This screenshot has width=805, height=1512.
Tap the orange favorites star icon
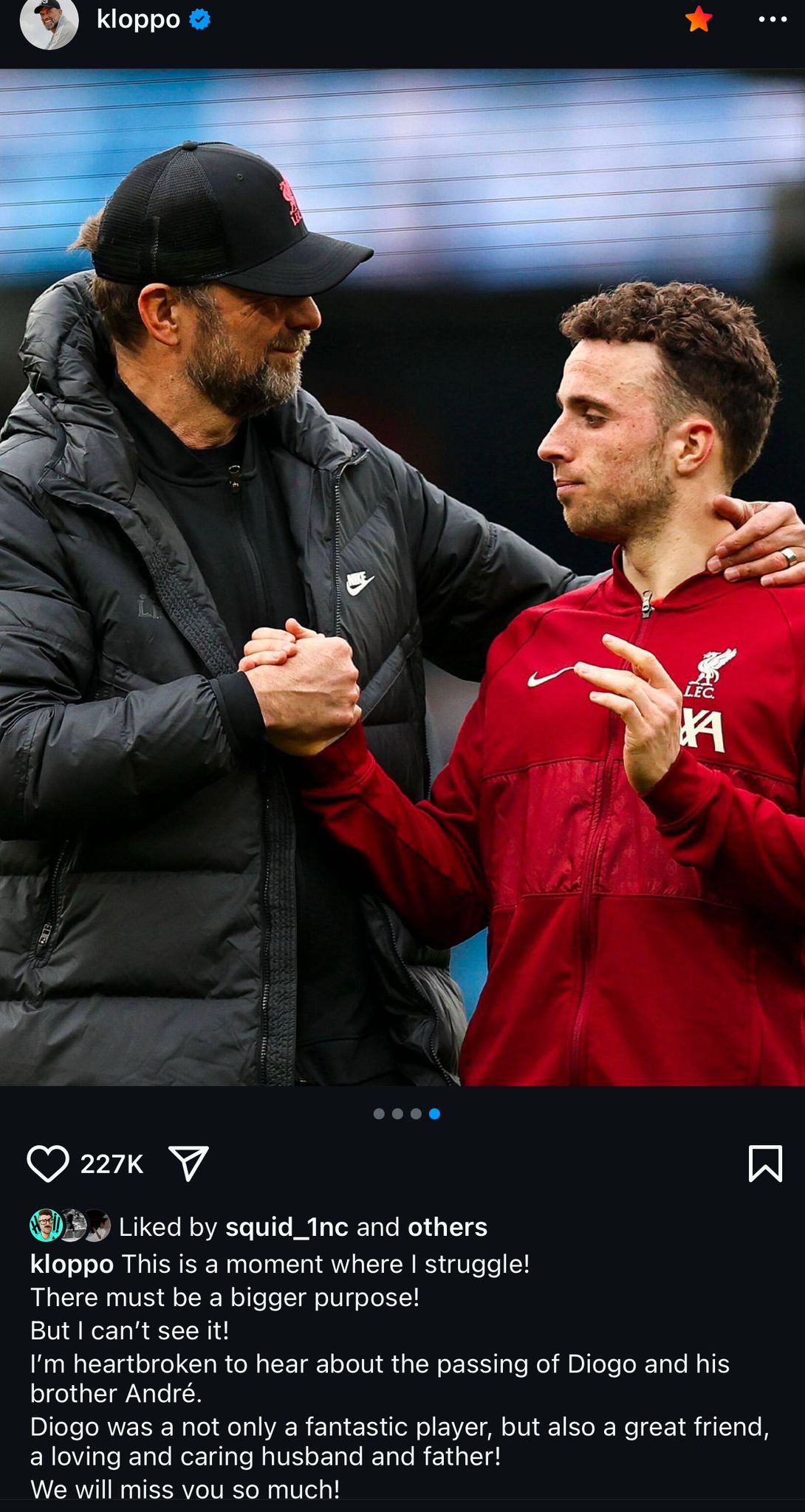(699, 19)
